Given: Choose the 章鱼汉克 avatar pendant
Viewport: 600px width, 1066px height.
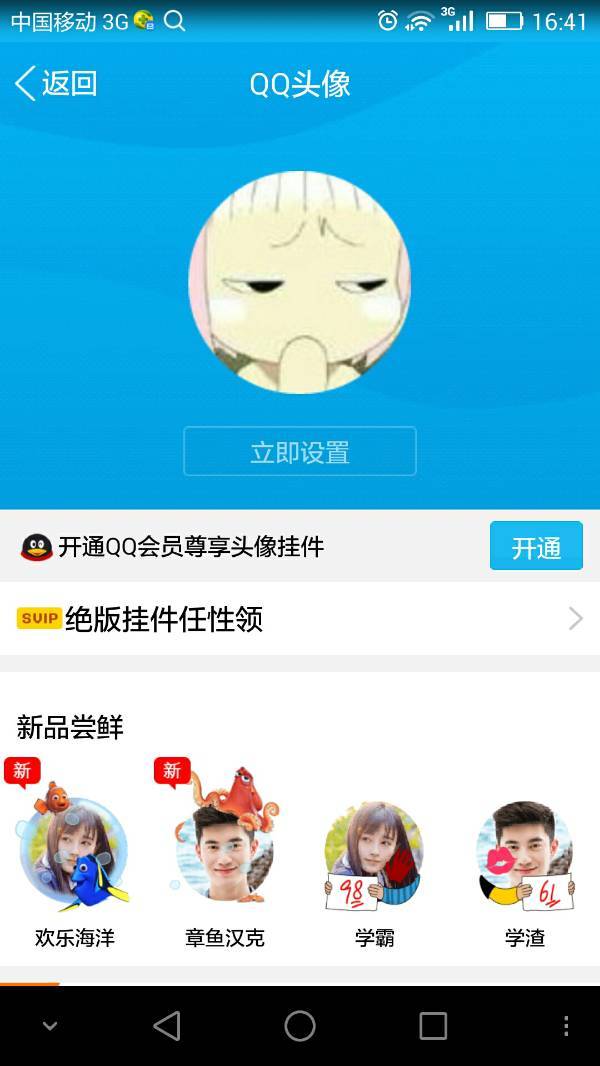Looking at the screenshot, I should click(224, 856).
